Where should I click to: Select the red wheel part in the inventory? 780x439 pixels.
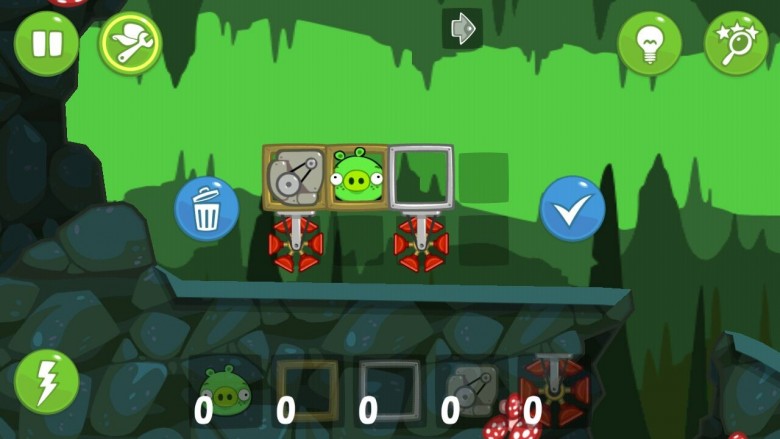(553, 388)
